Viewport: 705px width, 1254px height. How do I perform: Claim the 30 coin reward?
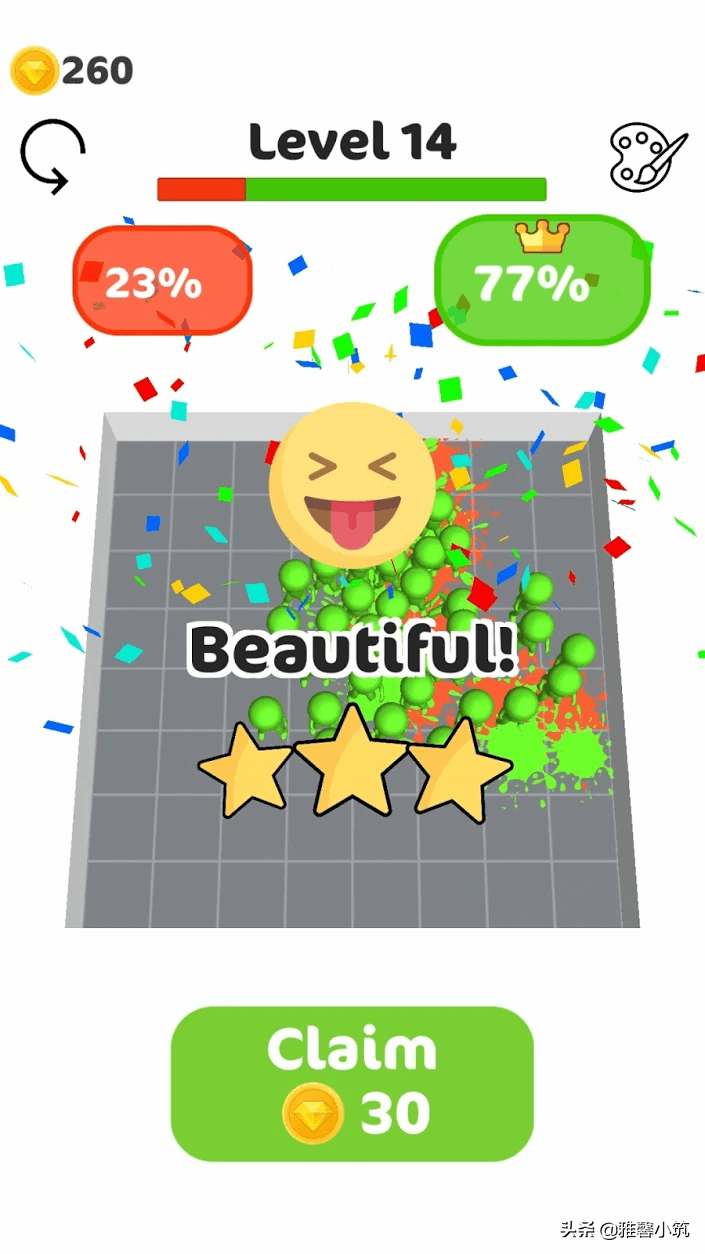coord(352,1083)
